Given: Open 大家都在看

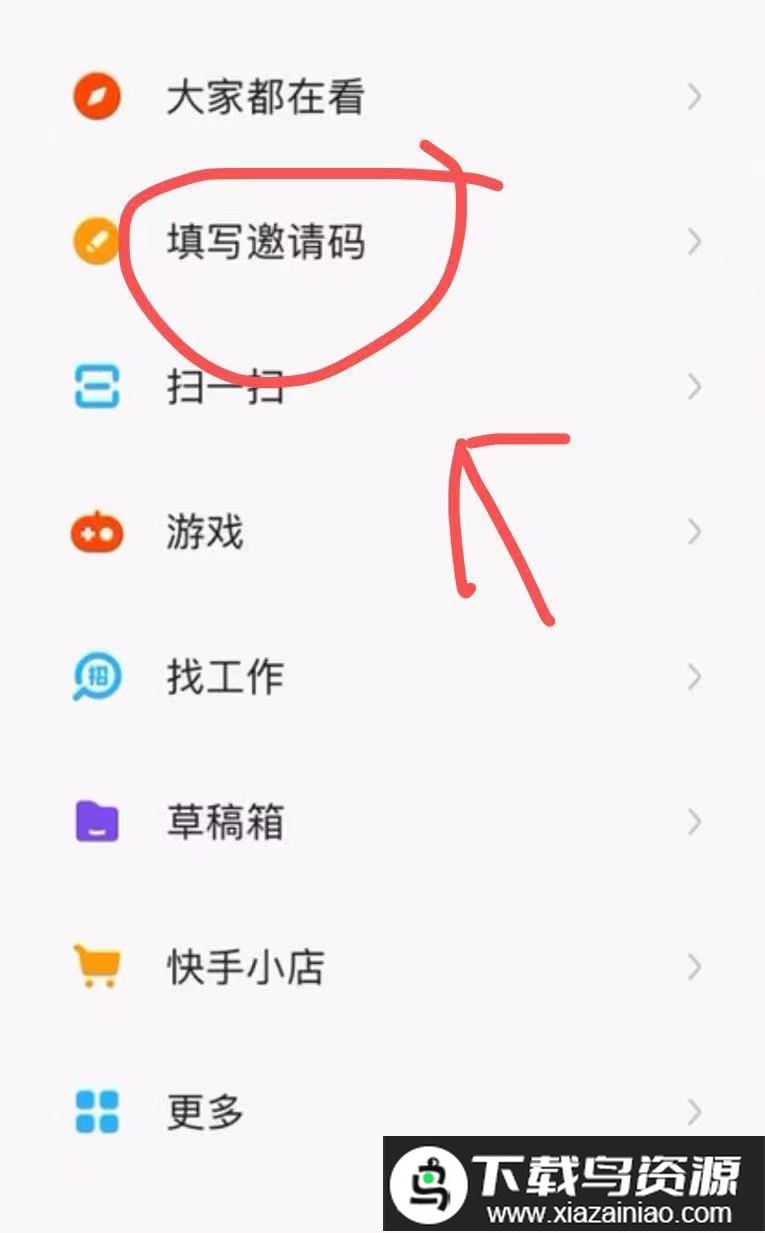Looking at the screenshot, I should point(265,98).
